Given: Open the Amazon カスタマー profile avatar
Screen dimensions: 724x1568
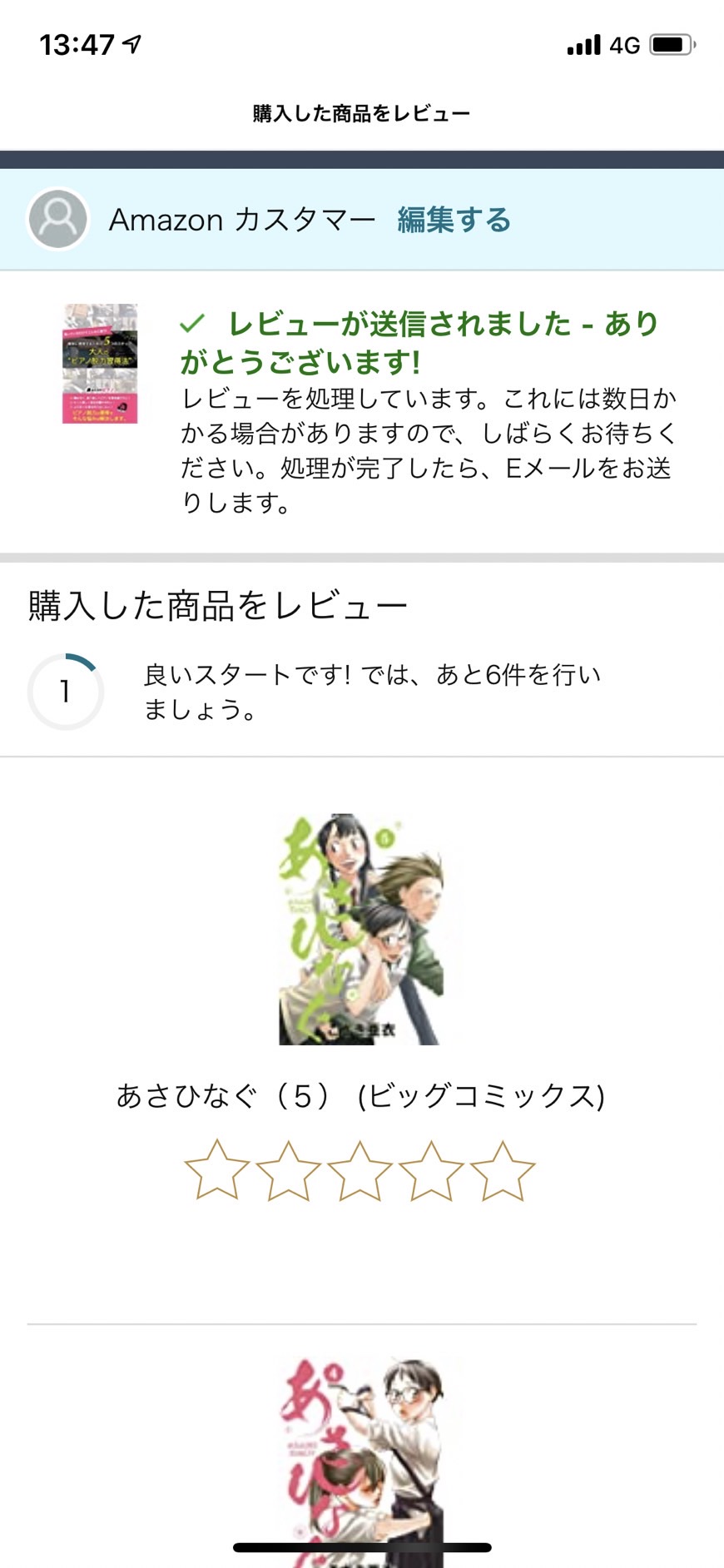Looking at the screenshot, I should (57, 219).
